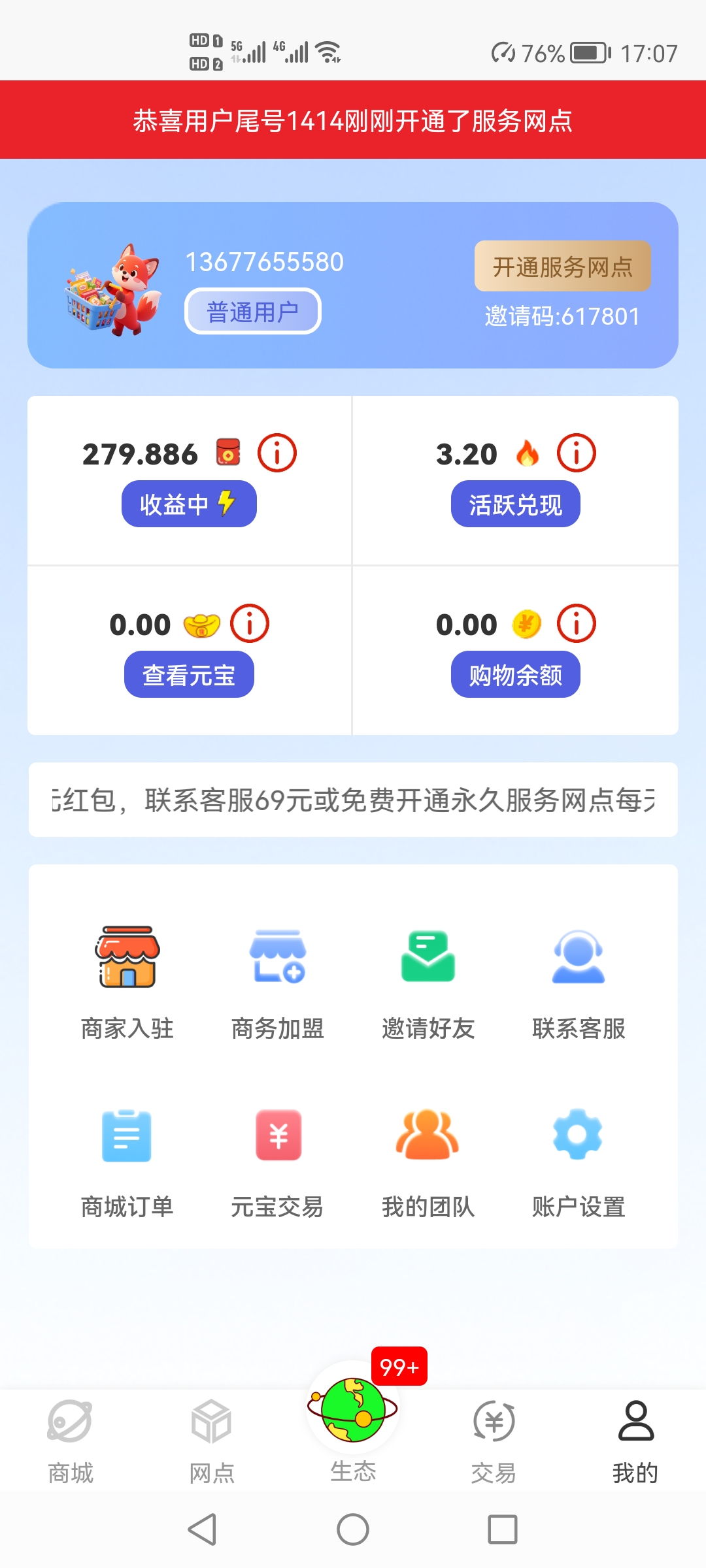Select 邀请好友 to invite friends
706x1568 pixels.
(x=428, y=980)
